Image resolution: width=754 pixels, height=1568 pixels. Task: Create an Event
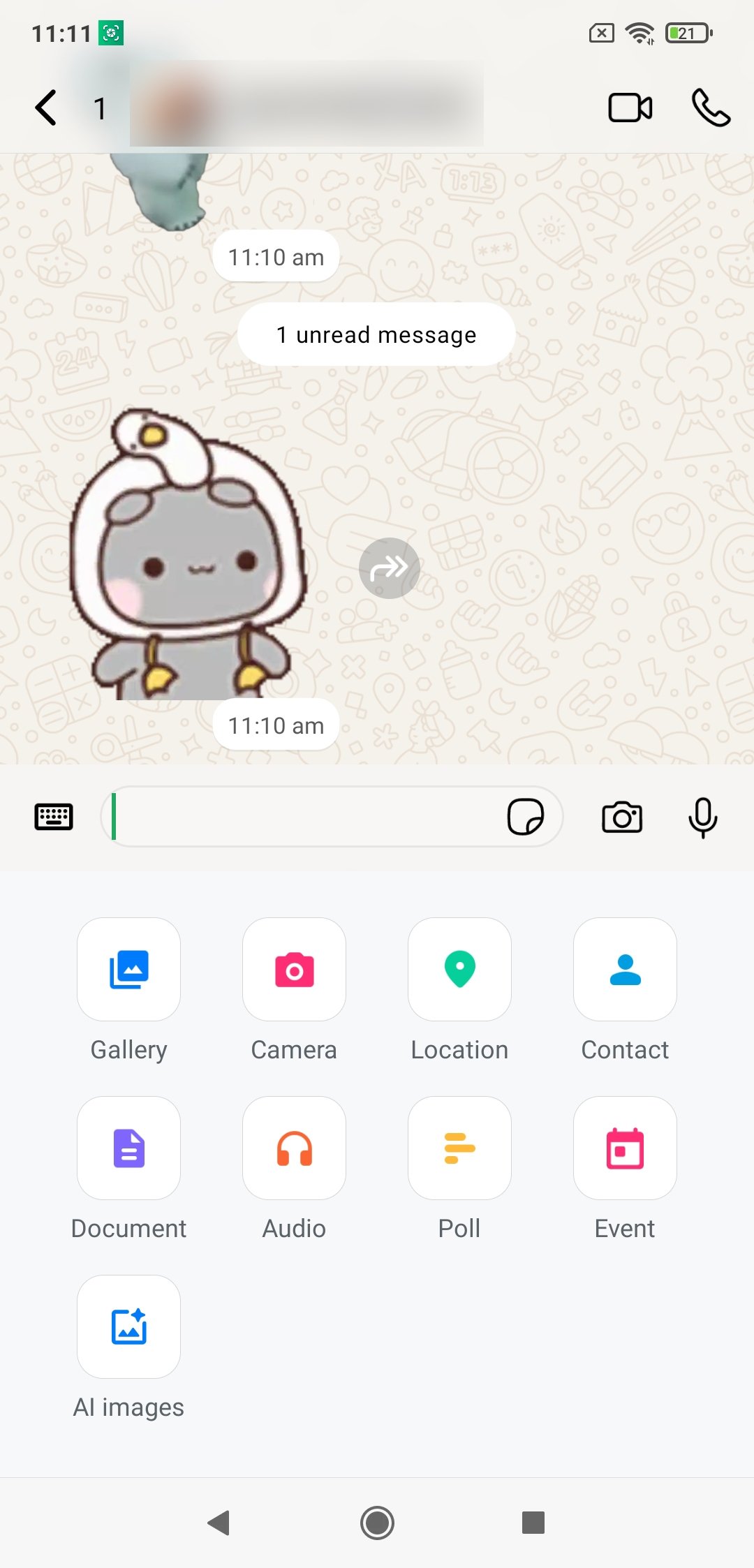pos(625,1148)
